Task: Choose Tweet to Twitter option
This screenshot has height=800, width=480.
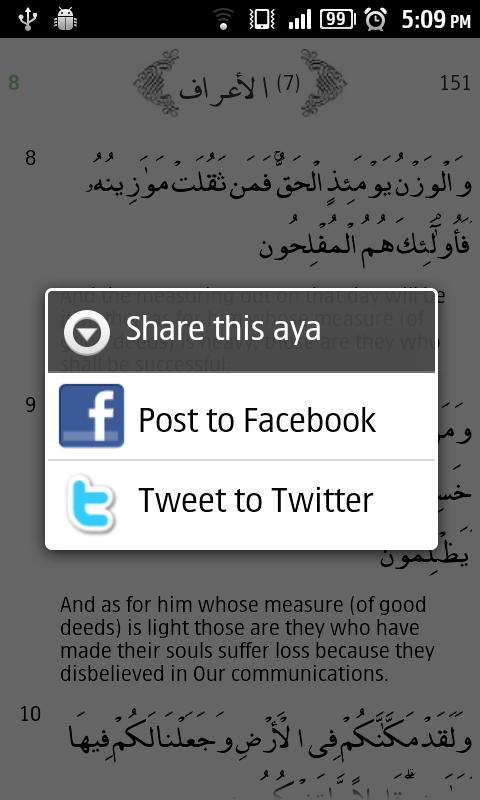Action: [x=241, y=503]
